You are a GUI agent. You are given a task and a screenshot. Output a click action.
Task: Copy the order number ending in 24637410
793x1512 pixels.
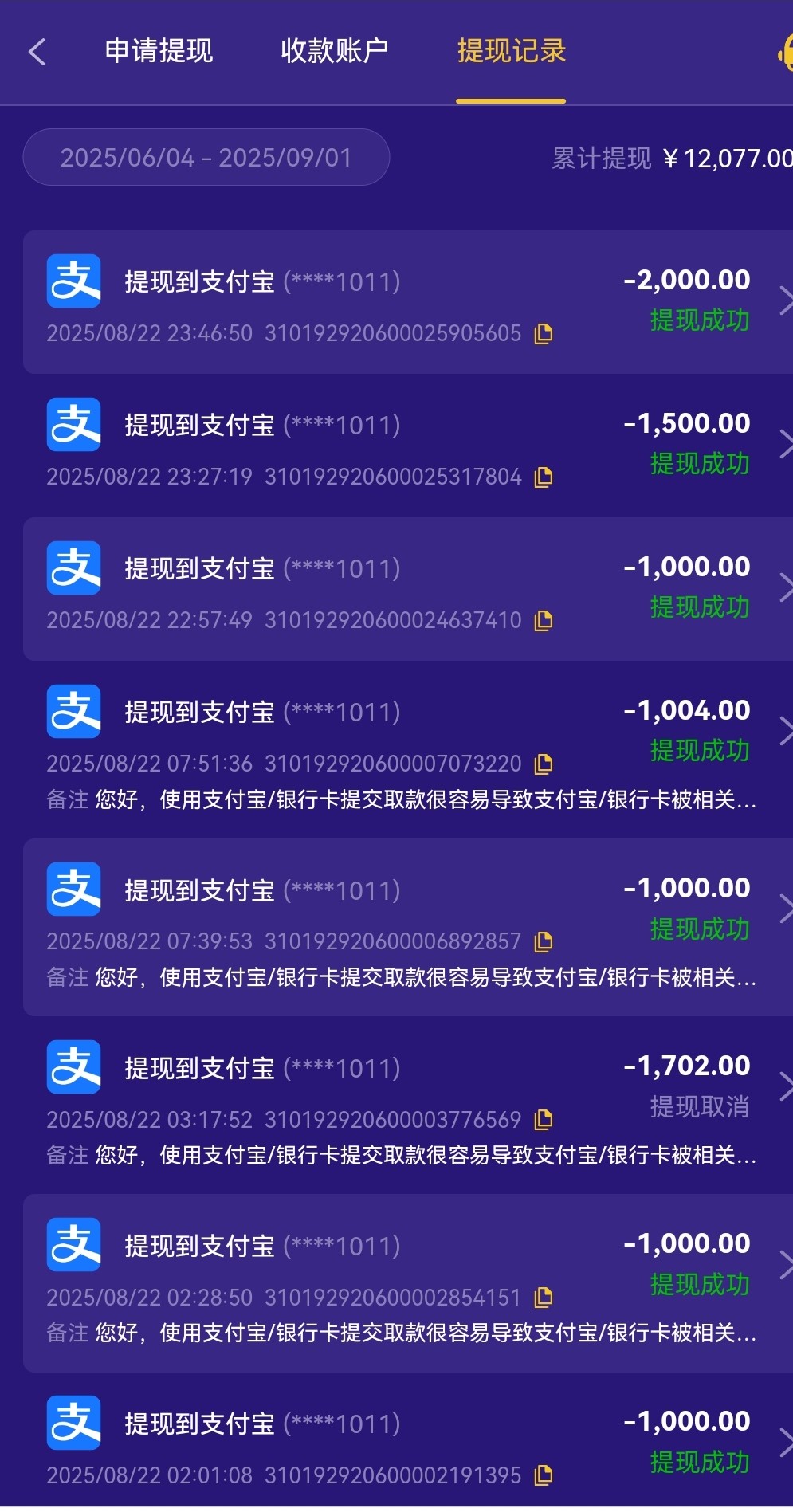tap(544, 620)
